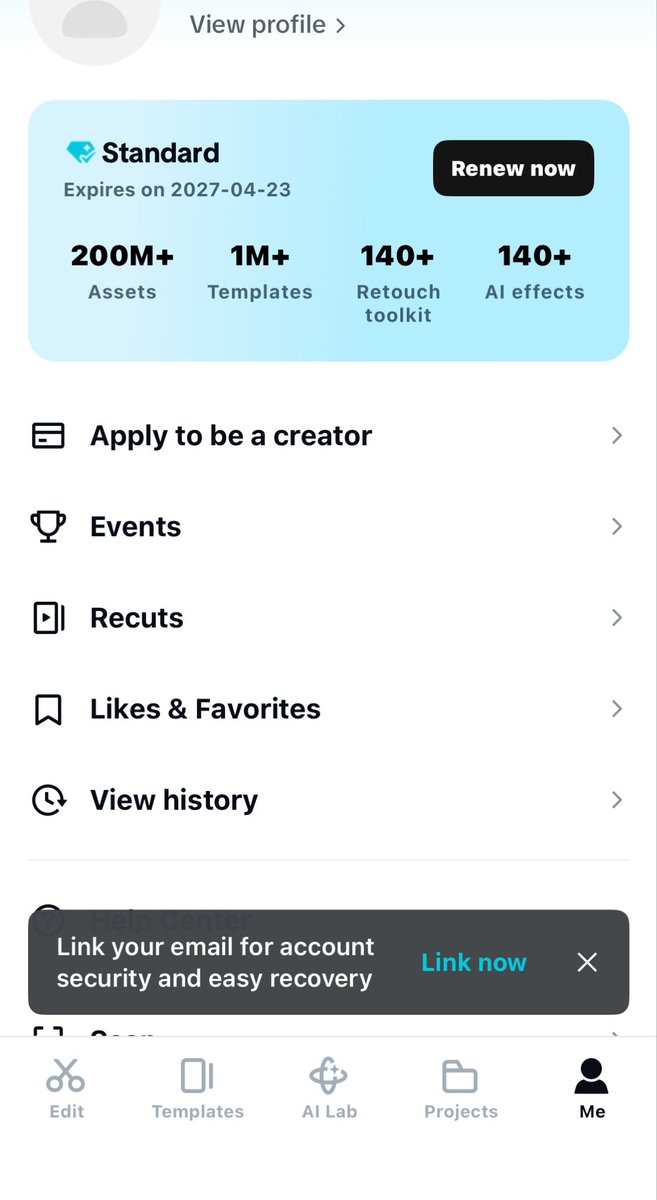Screen dimensions: 657x1200
Task: Switch to the Edit tab
Action: (66, 1089)
